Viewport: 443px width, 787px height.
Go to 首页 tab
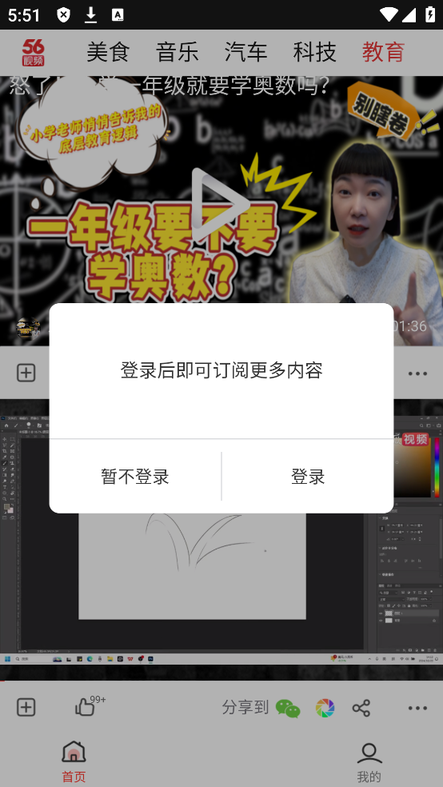[74, 761]
